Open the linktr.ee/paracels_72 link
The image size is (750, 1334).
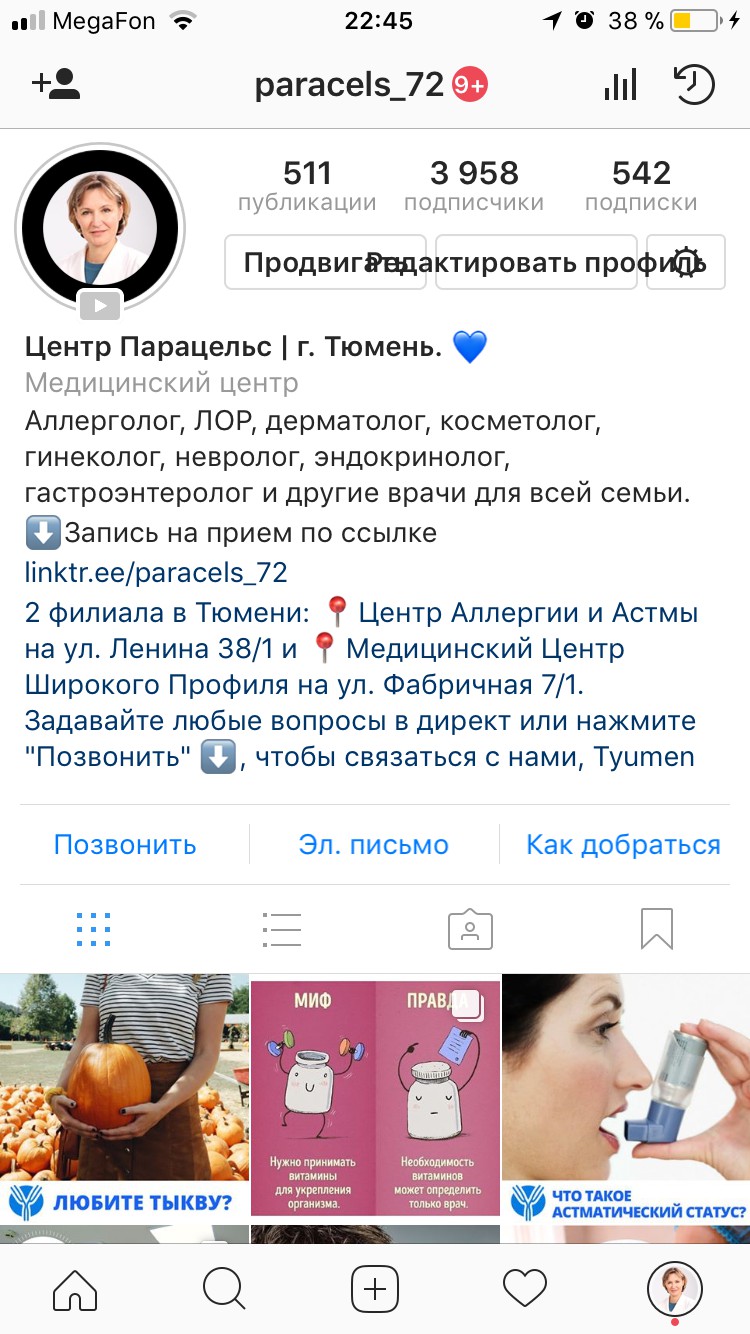(156, 572)
